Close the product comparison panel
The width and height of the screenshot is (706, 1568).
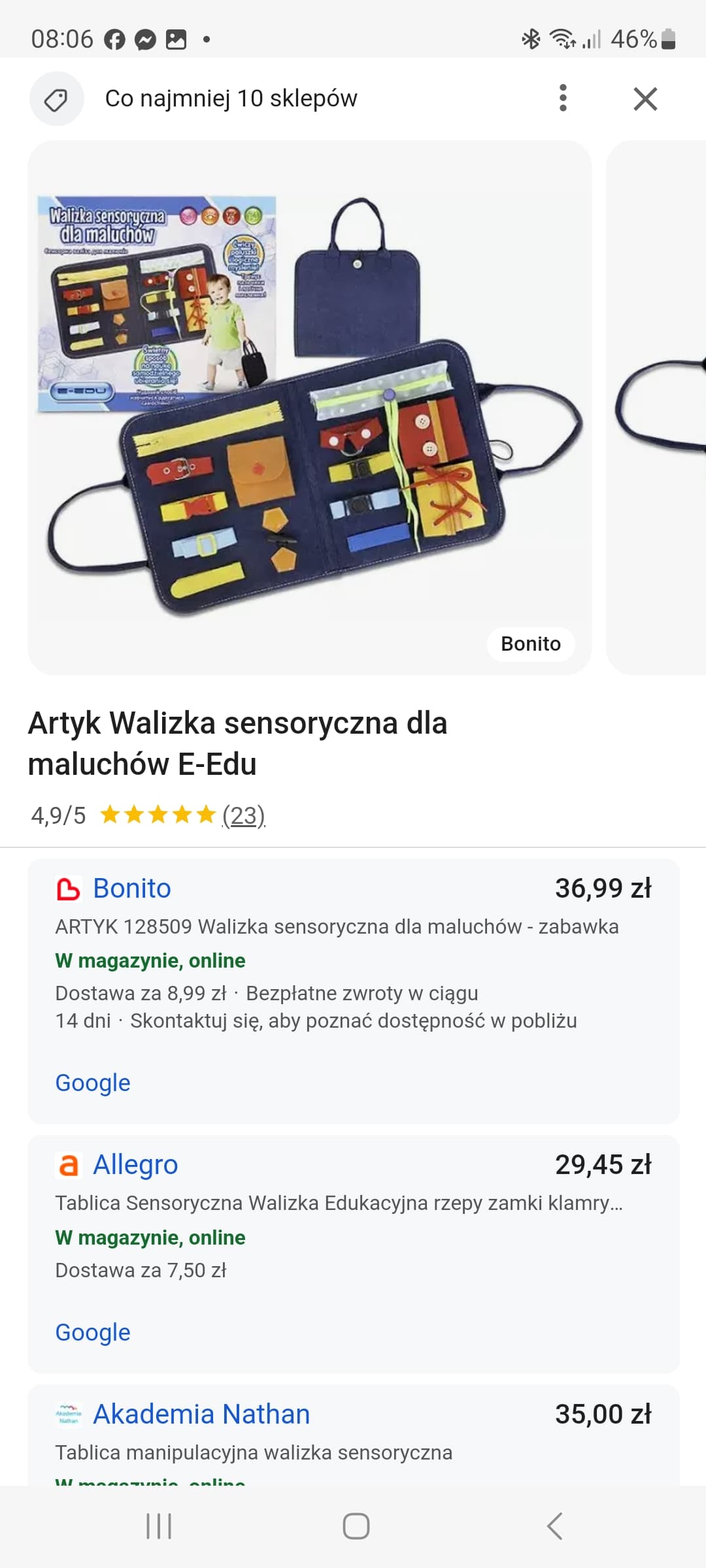coord(645,99)
